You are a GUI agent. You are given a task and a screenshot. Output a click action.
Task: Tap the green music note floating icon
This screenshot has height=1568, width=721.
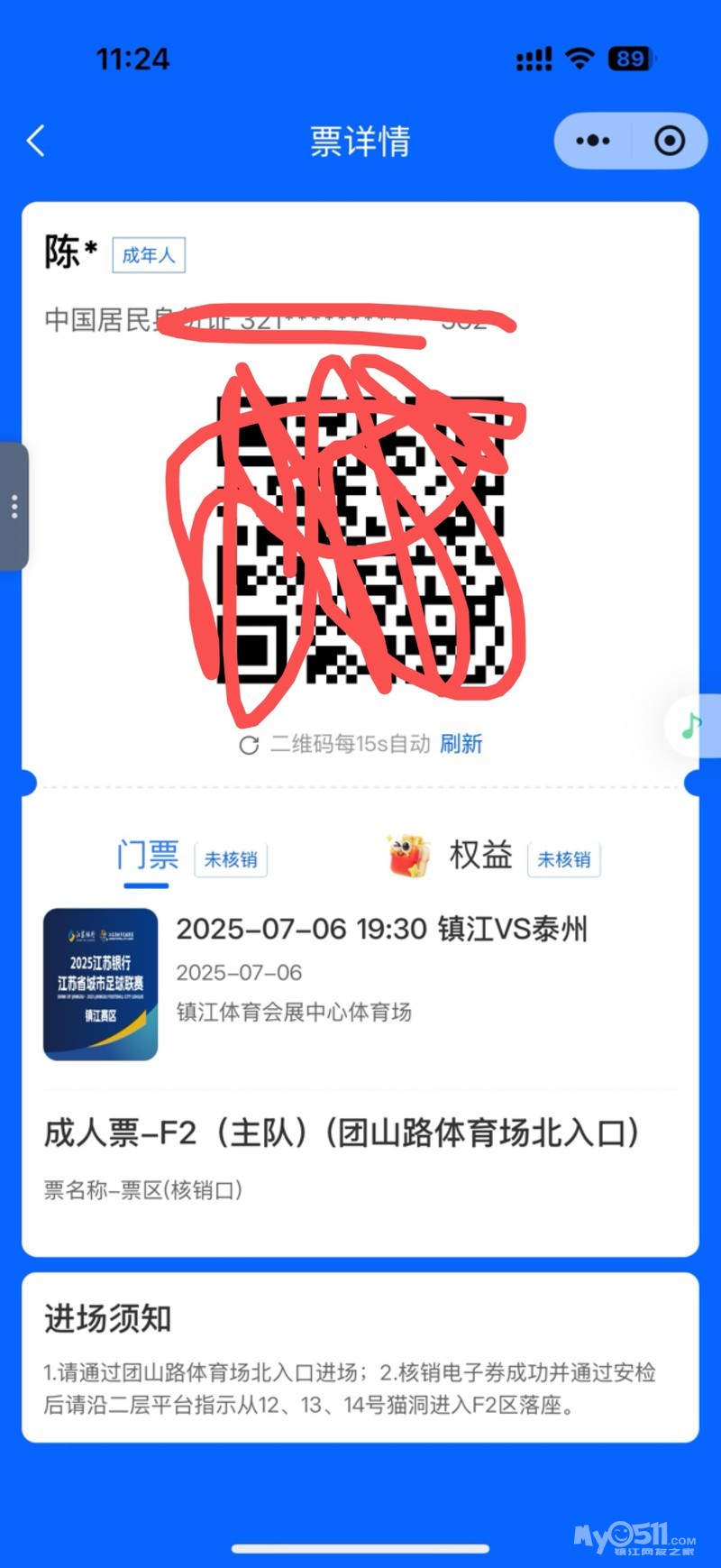(x=692, y=725)
